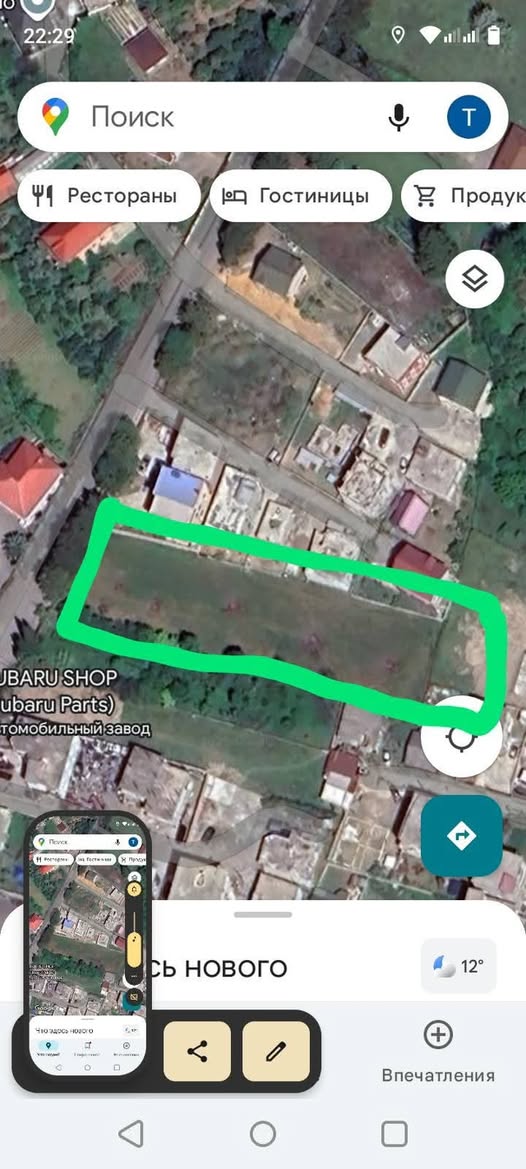Image resolution: width=526 pixels, height=1169 pixels.
Task: Go back with system back button
Action: [x=131, y=1134]
